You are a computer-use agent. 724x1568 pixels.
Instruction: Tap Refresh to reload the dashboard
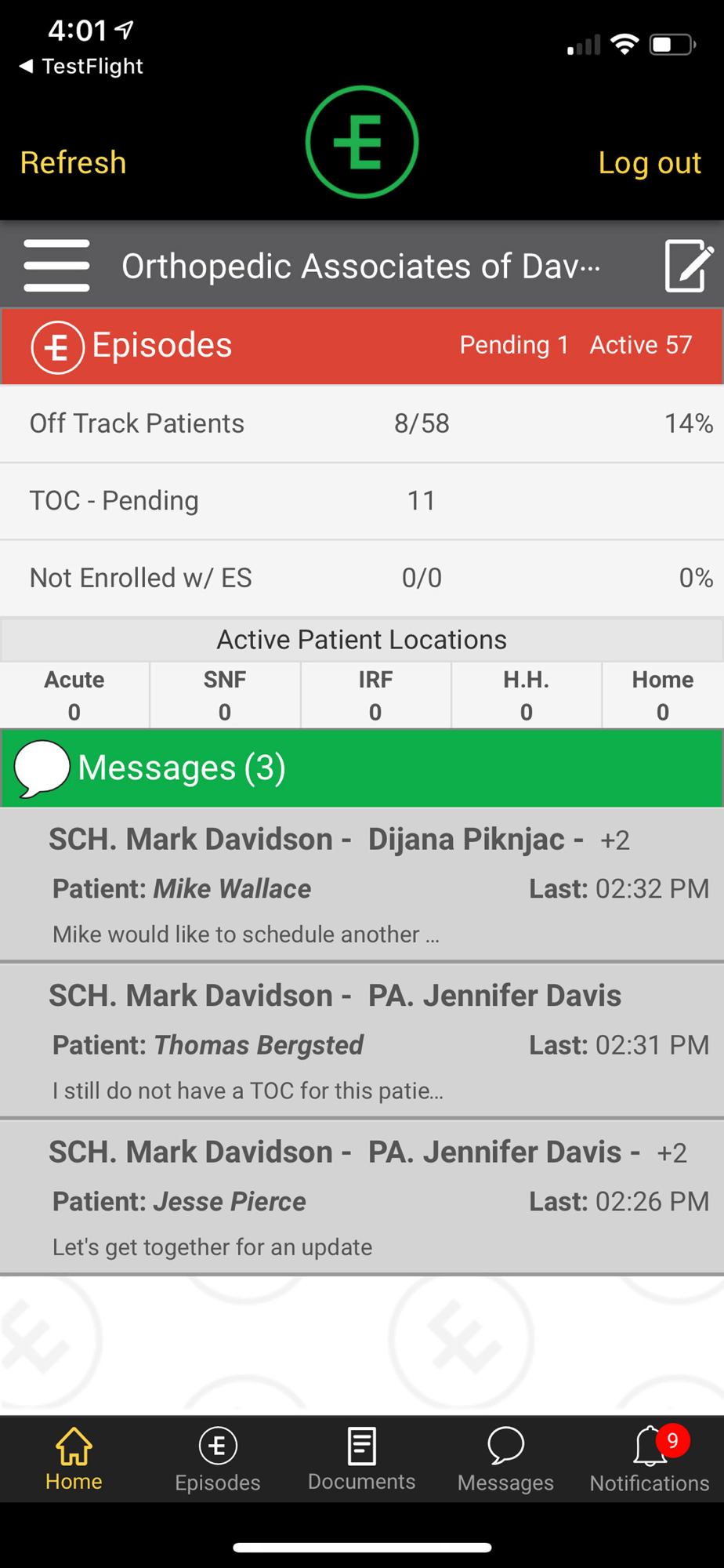pos(73,162)
